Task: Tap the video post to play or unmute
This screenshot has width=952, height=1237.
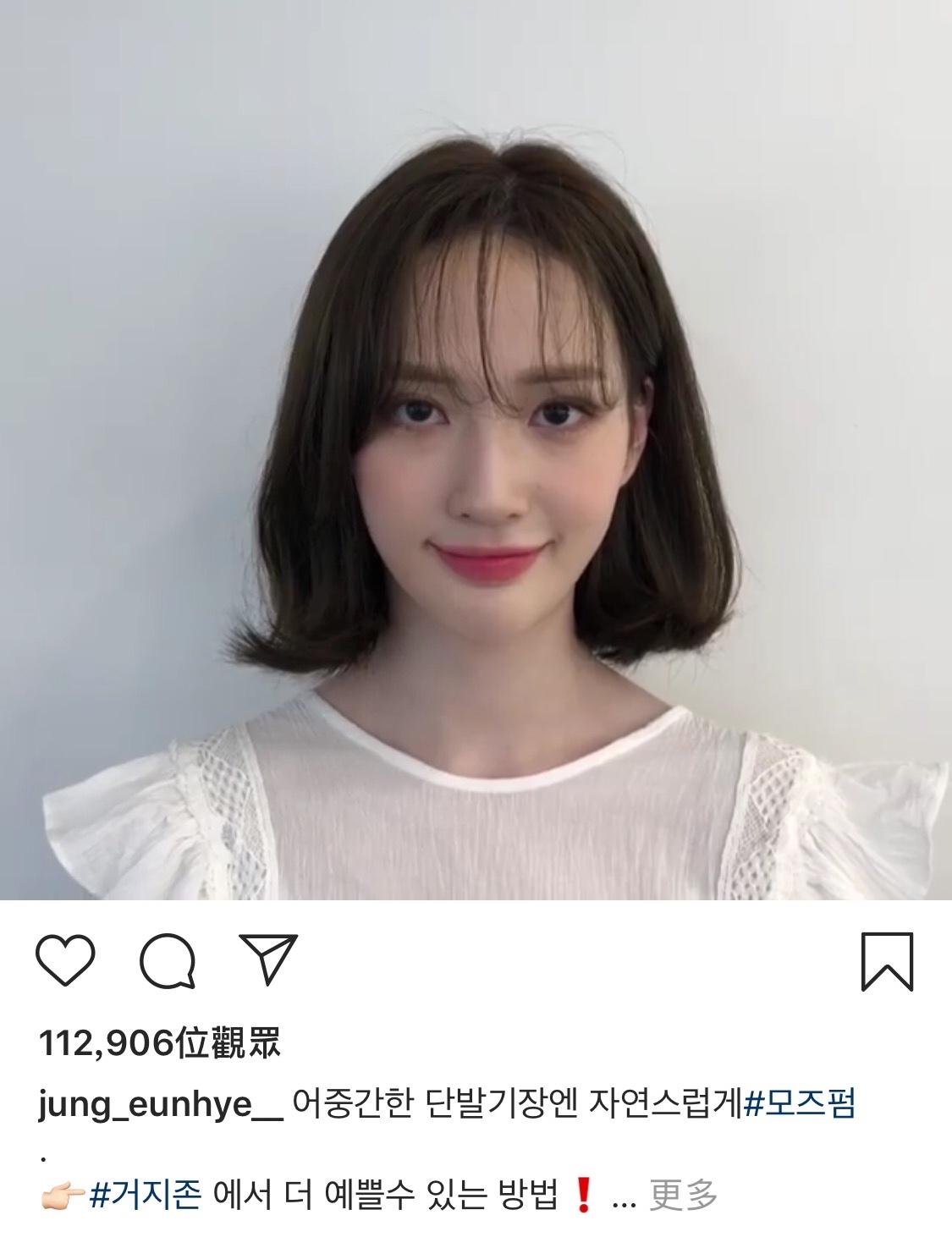Action: coord(476,450)
